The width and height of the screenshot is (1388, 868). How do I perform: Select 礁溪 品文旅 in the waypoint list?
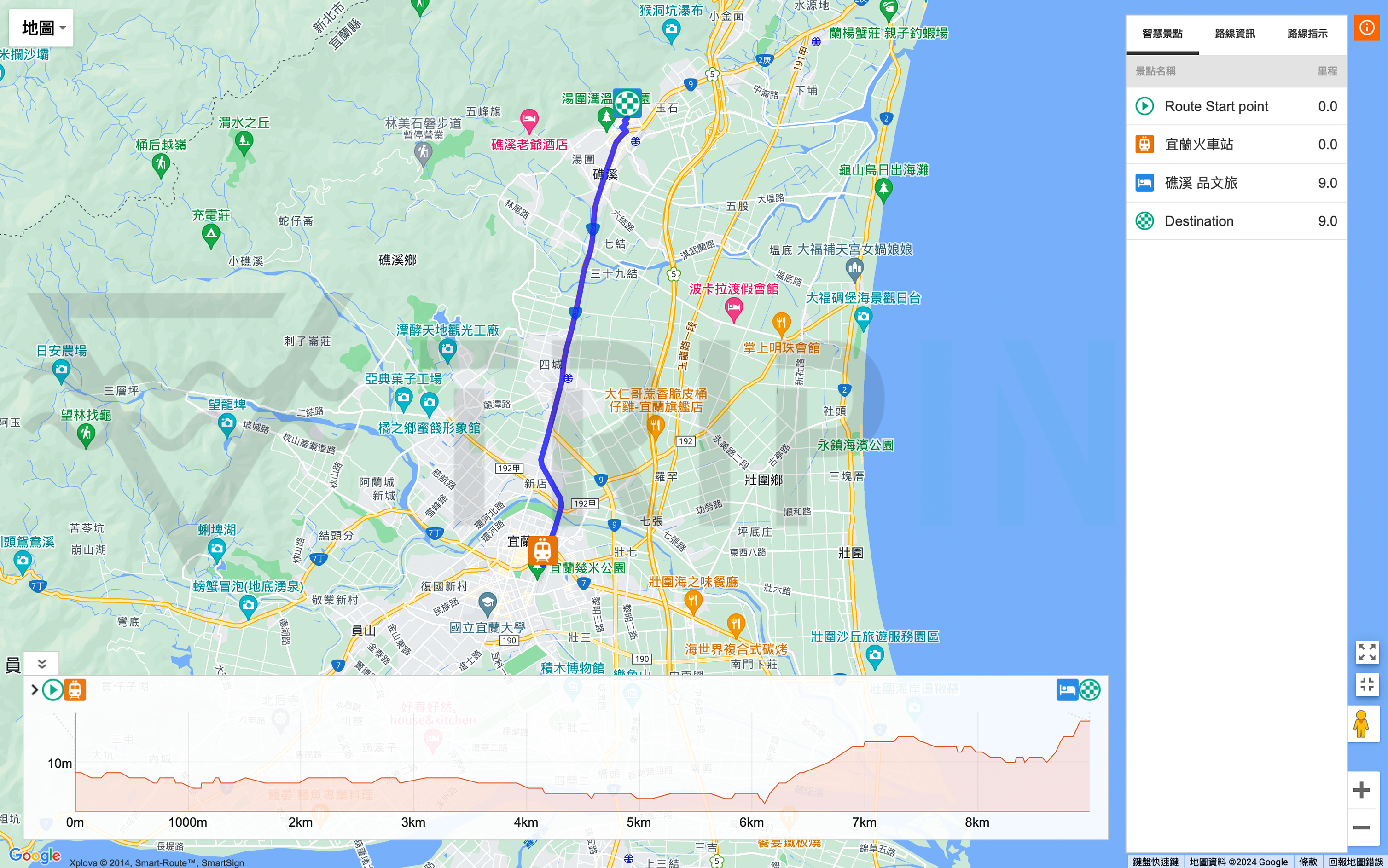click(x=1236, y=183)
